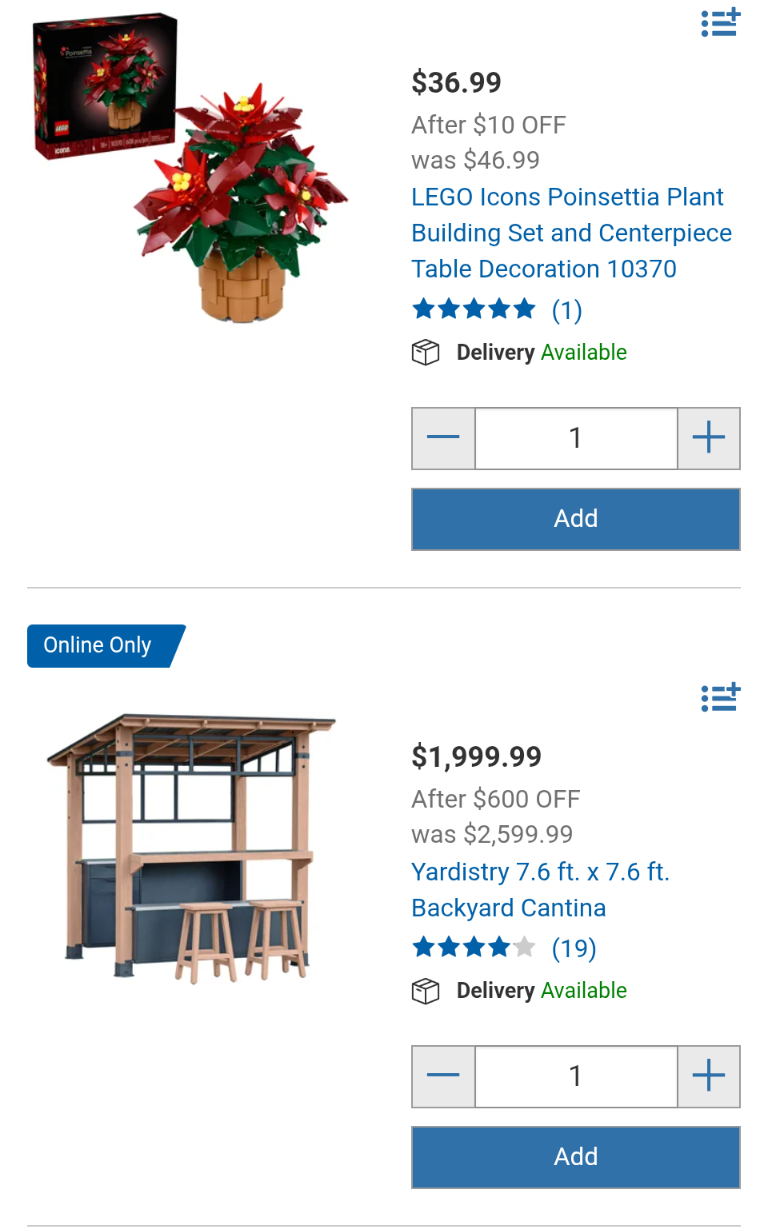This screenshot has width=768, height=1228.
Task: Increase quantity of Yardistry Backyard Cantina
Action: (708, 1076)
